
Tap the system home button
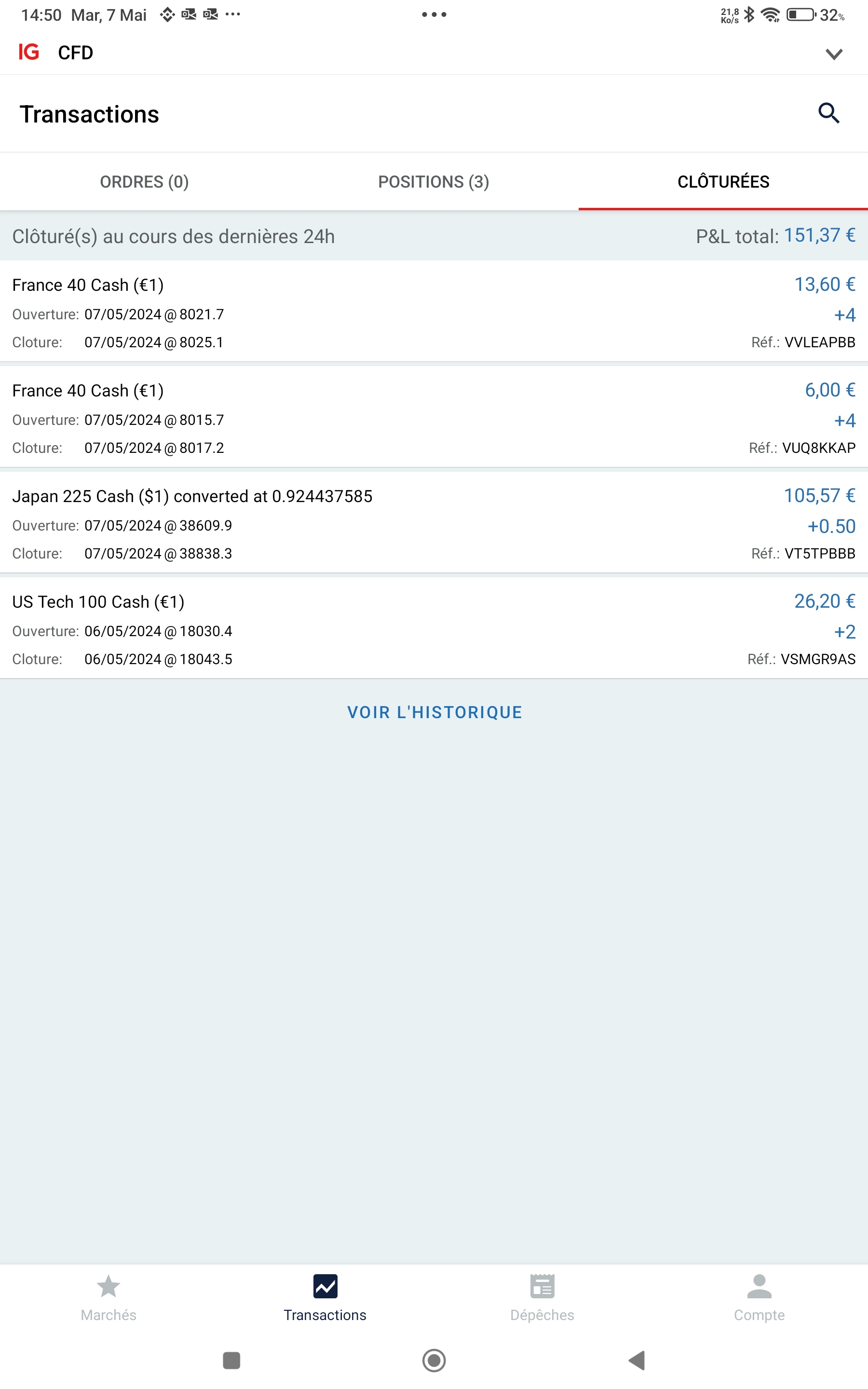pos(434,1360)
